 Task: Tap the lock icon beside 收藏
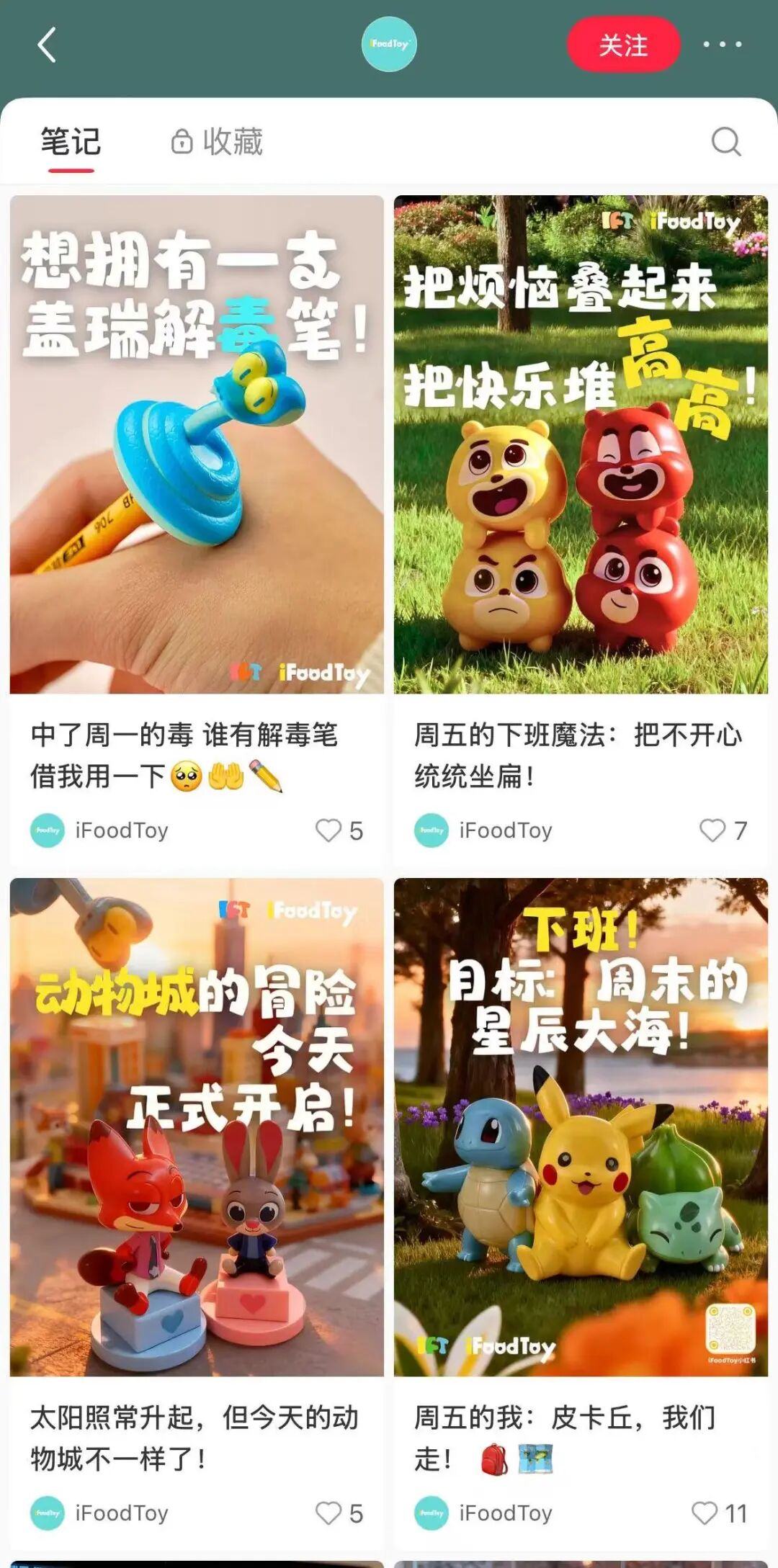coord(182,142)
